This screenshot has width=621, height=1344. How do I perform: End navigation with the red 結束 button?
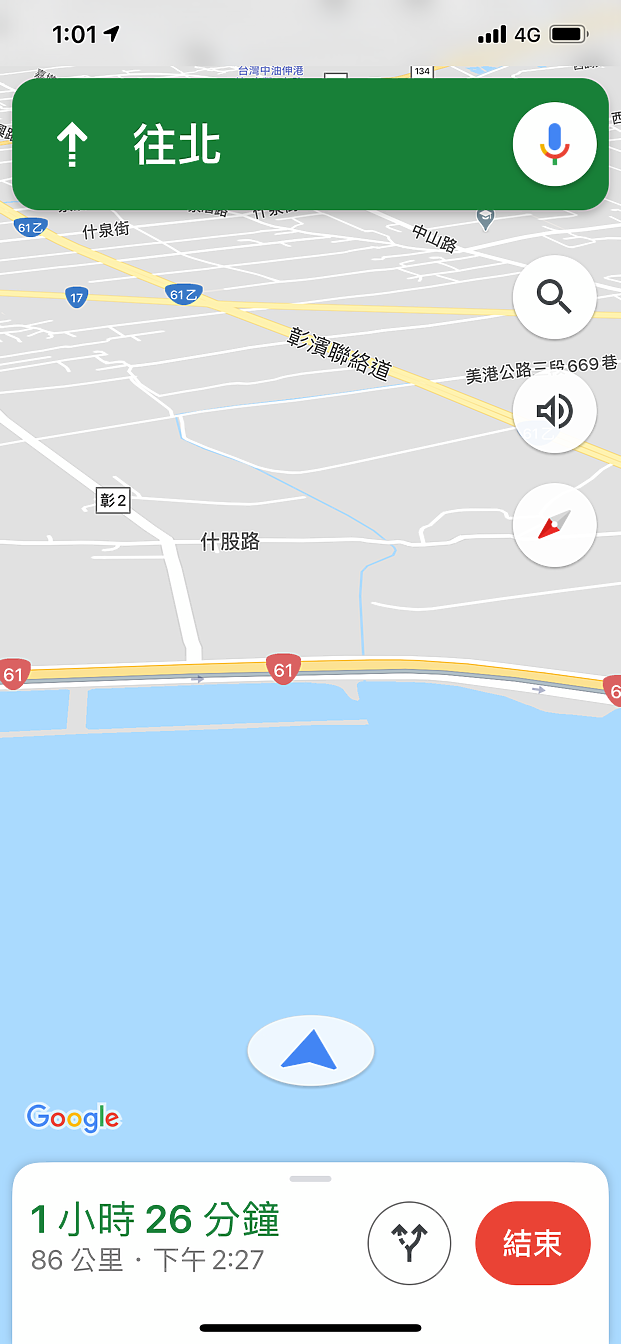533,1243
